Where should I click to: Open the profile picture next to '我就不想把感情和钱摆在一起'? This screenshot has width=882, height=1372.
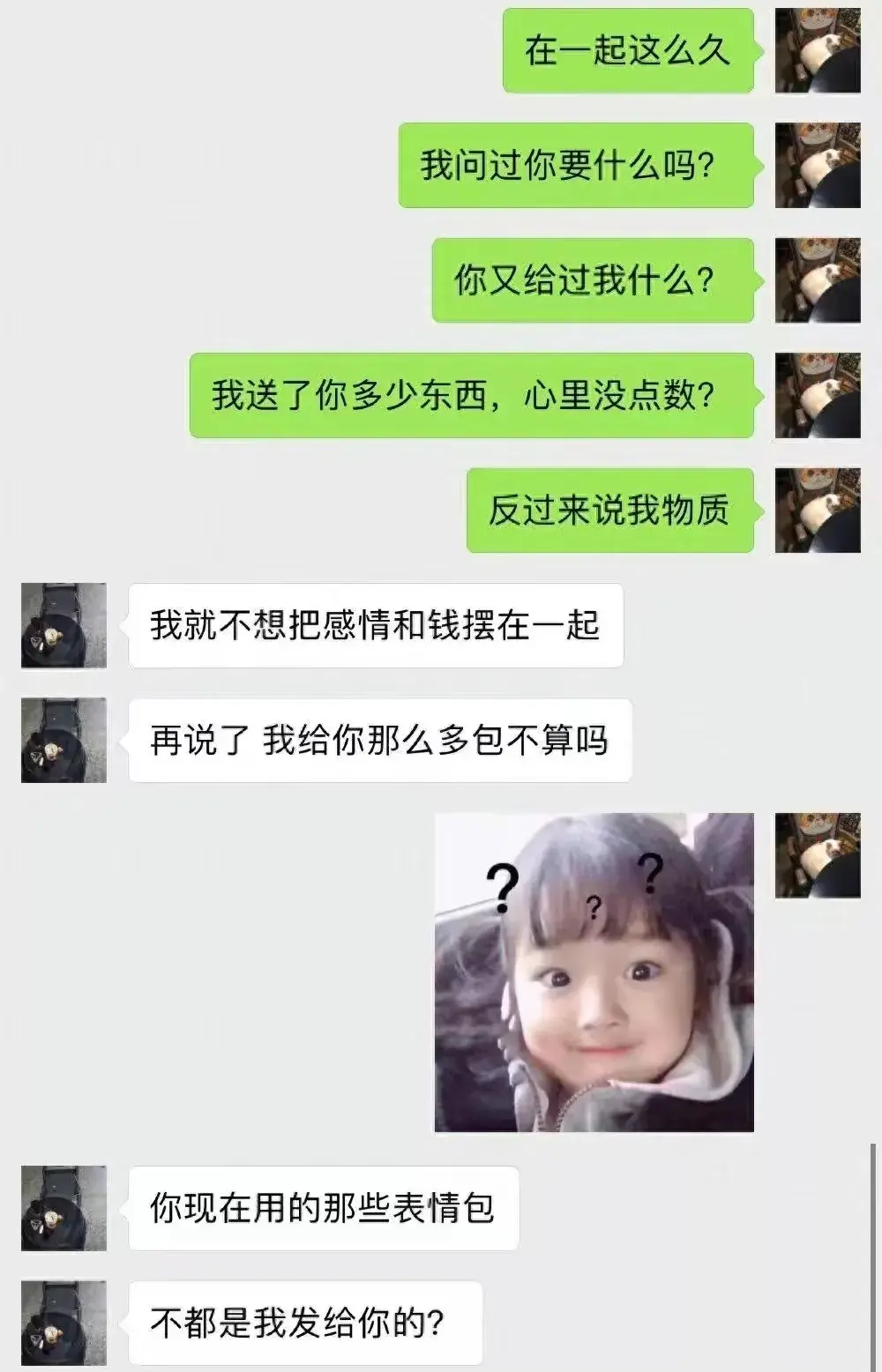(64, 625)
